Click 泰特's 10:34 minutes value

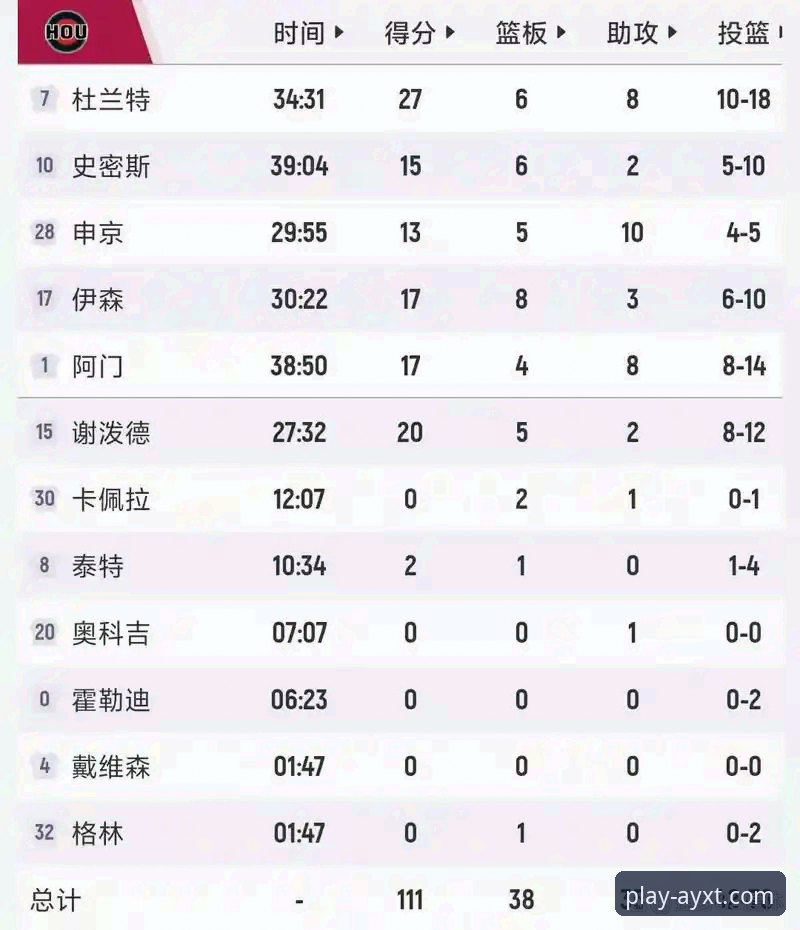300,565
